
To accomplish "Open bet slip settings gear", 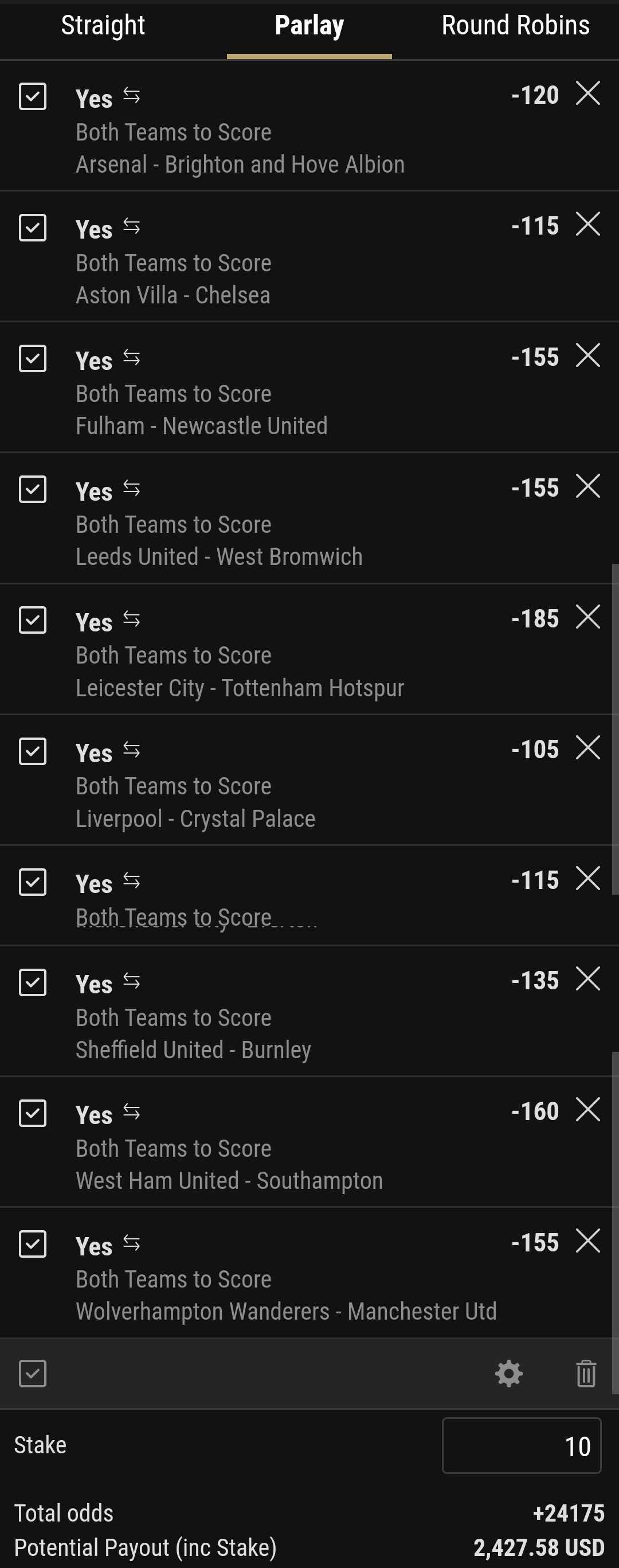I will point(508,1374).
